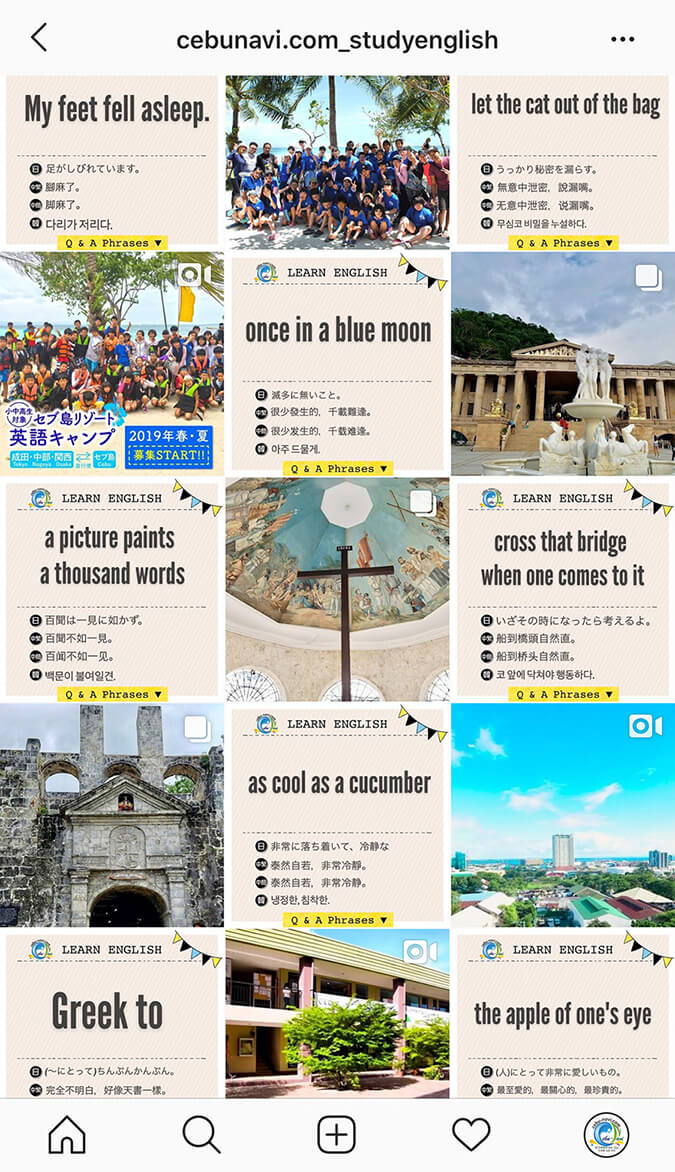Open the 'as cool as a cucumber' post
Screen dimensions: 675x1172
[337, 814]
